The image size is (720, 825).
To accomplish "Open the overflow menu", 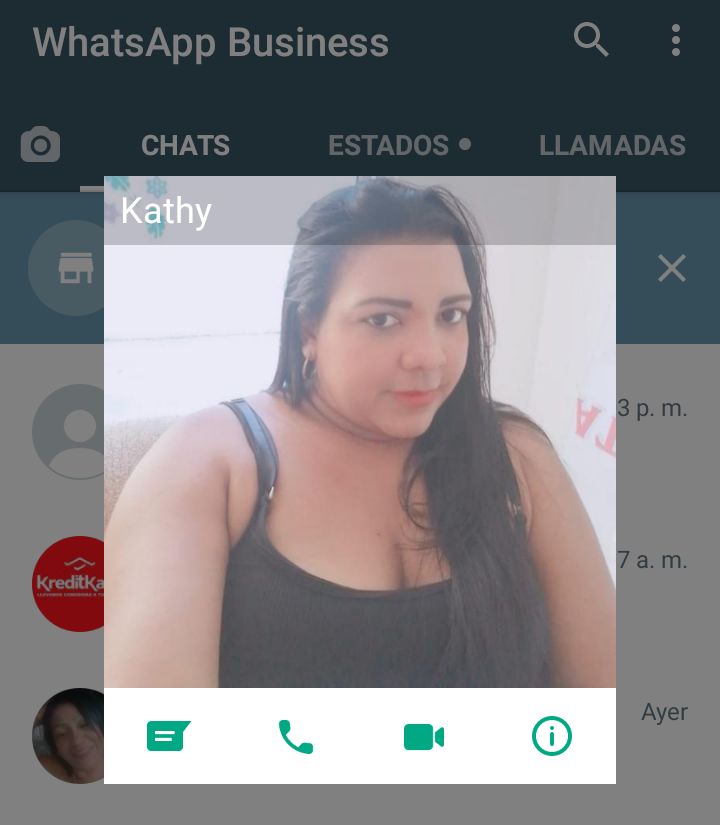I will pos(676,41).
